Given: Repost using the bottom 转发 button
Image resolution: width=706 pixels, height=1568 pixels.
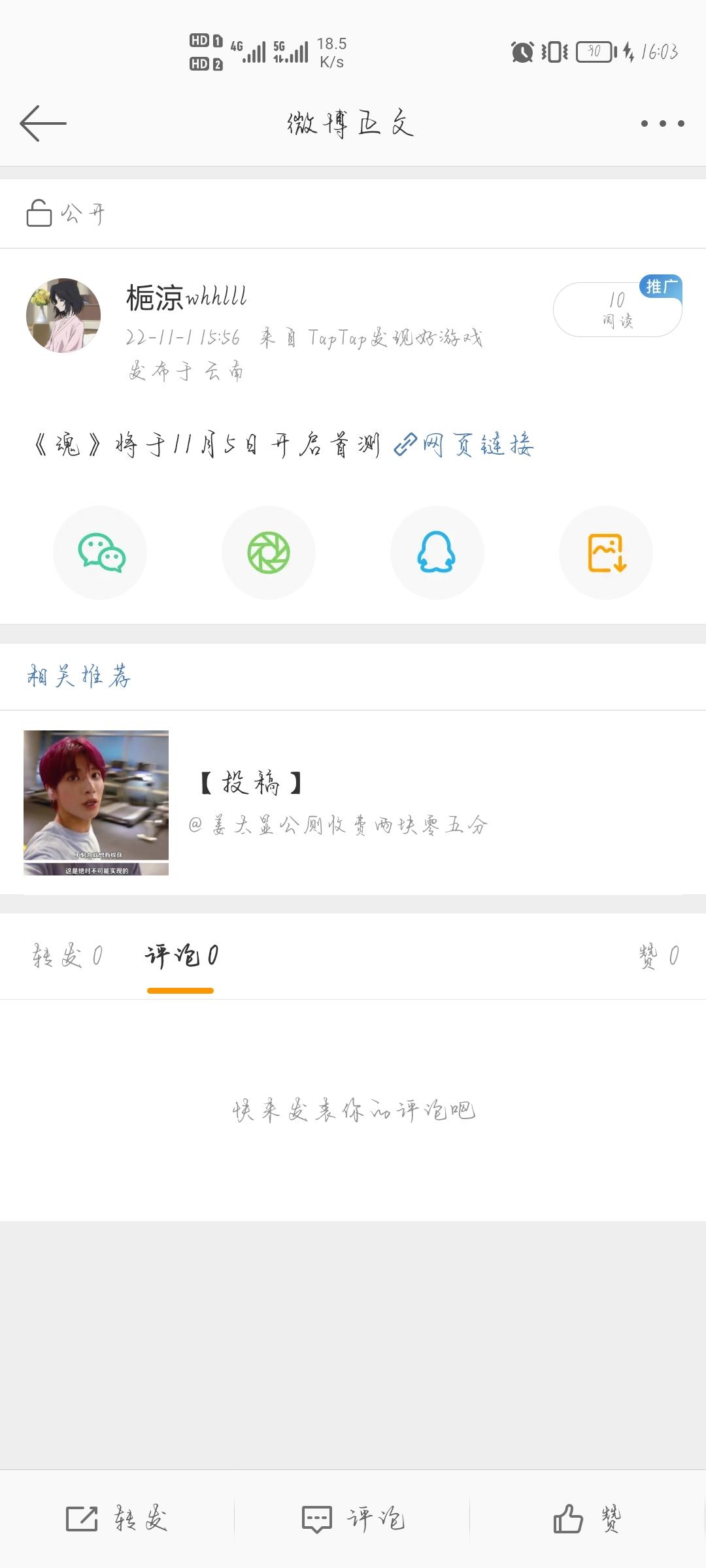Looking at the screenshot, I should tap(118, 1518).
